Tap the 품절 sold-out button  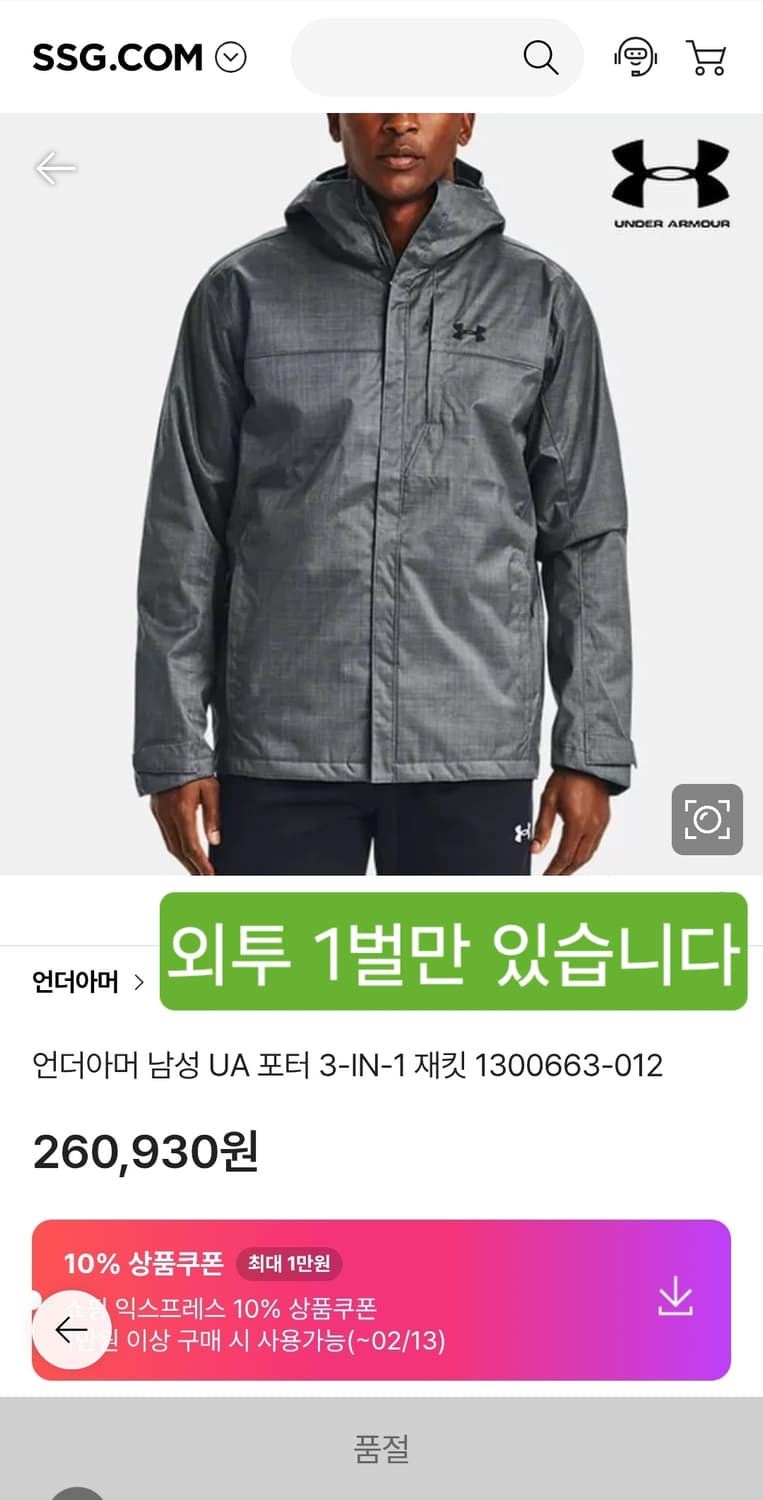[x=381, y=1449]
